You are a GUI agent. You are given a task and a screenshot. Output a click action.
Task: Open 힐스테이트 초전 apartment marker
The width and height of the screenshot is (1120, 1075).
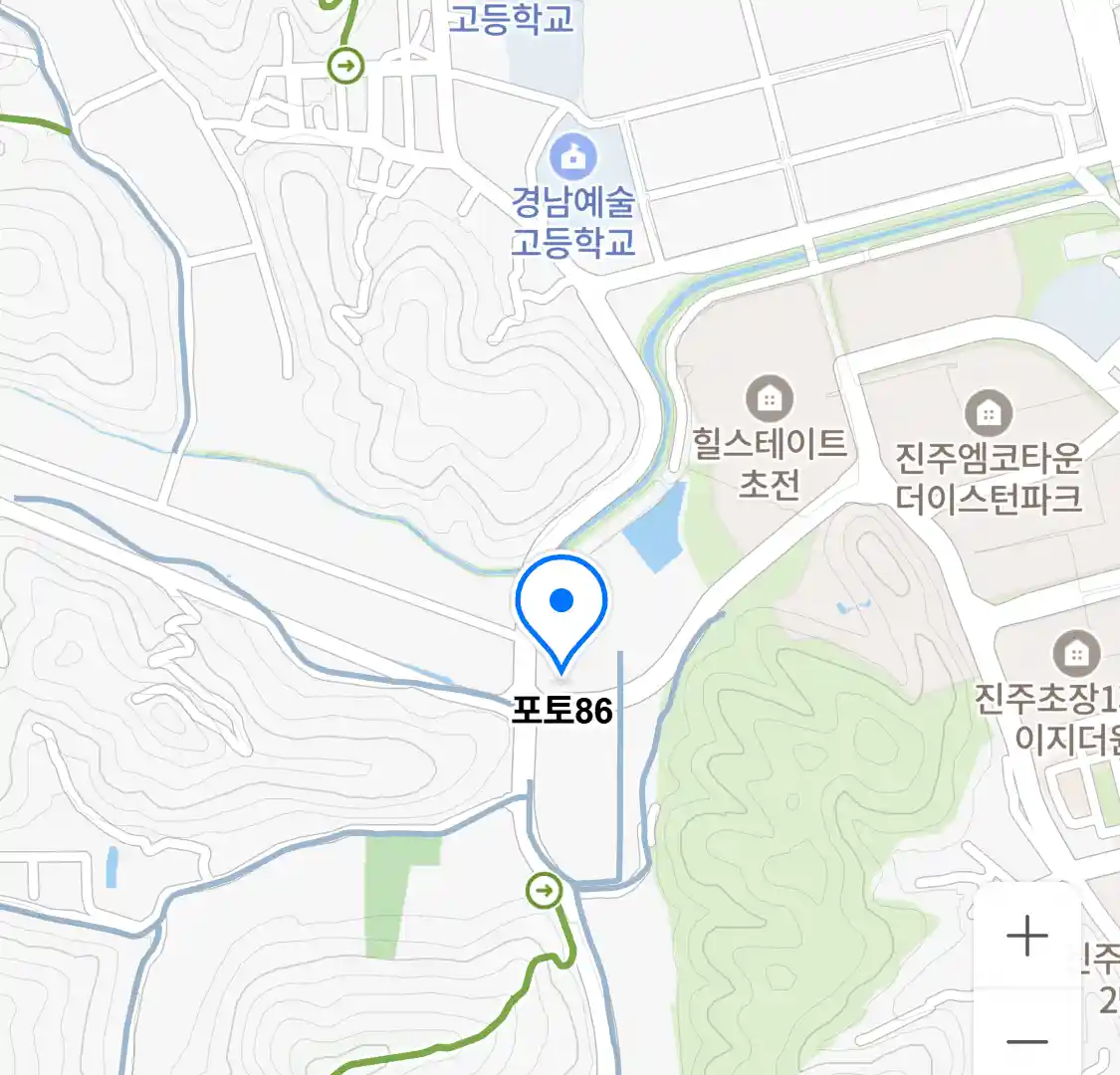click(769, 400)
